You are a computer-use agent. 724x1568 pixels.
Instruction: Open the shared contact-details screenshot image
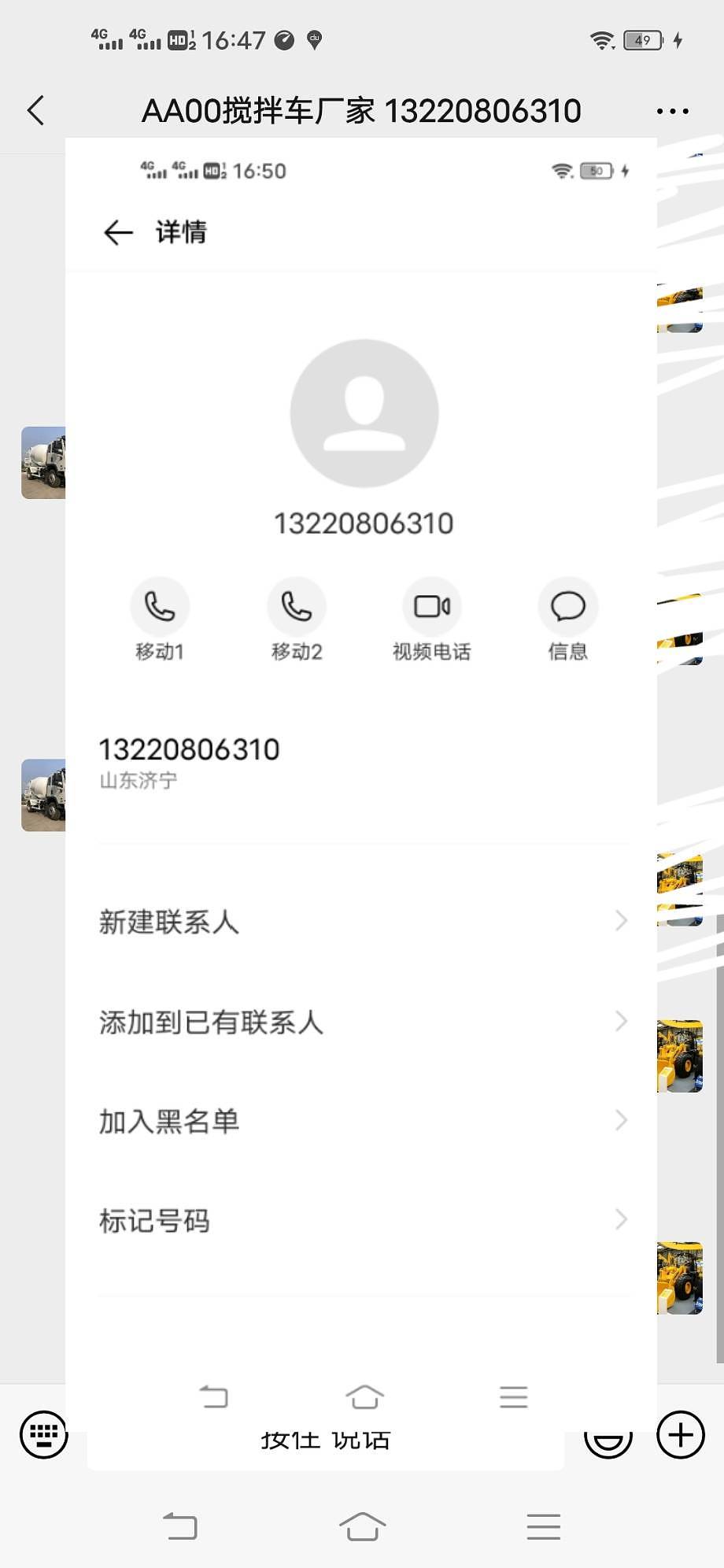click(360, 708)
